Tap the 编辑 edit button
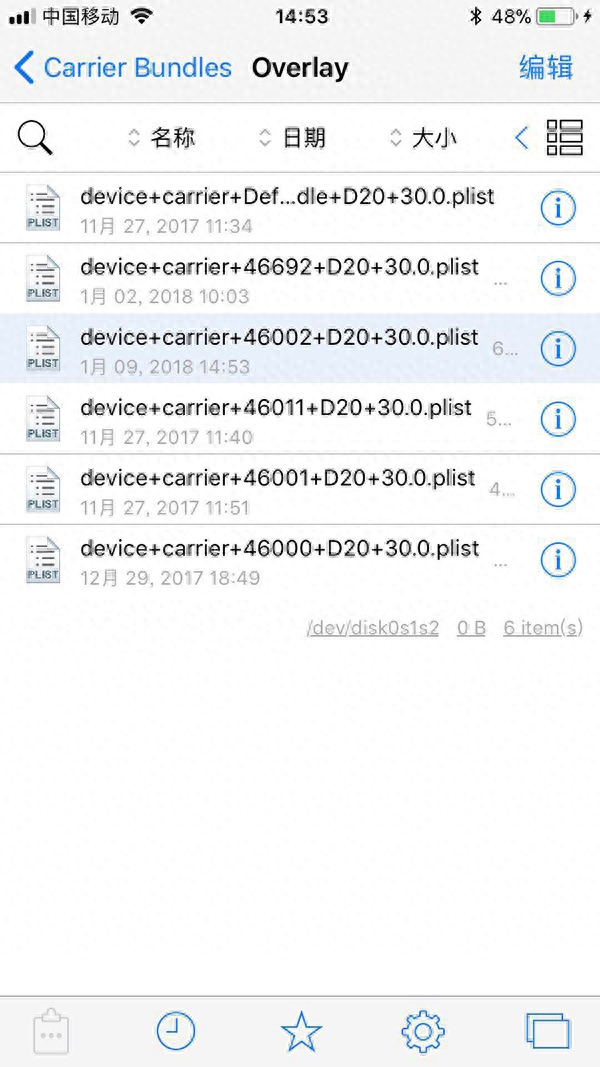The width and height of the screenshot is (600, 1067). pyautogui.click(x=546, y=68)
